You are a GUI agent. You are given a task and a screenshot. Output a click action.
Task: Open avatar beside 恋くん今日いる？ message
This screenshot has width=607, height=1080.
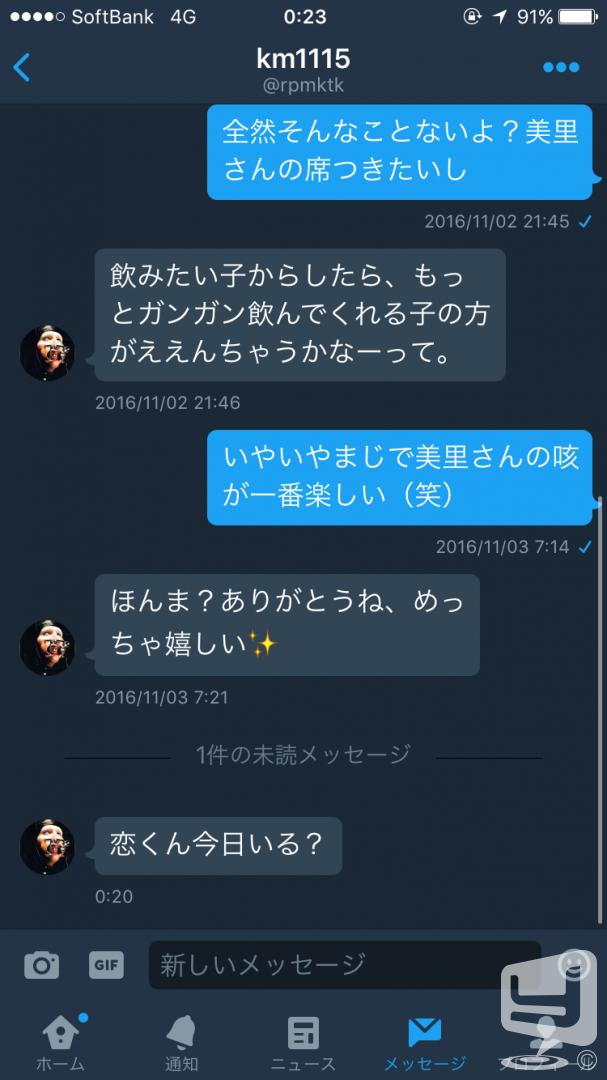(47, 847)
